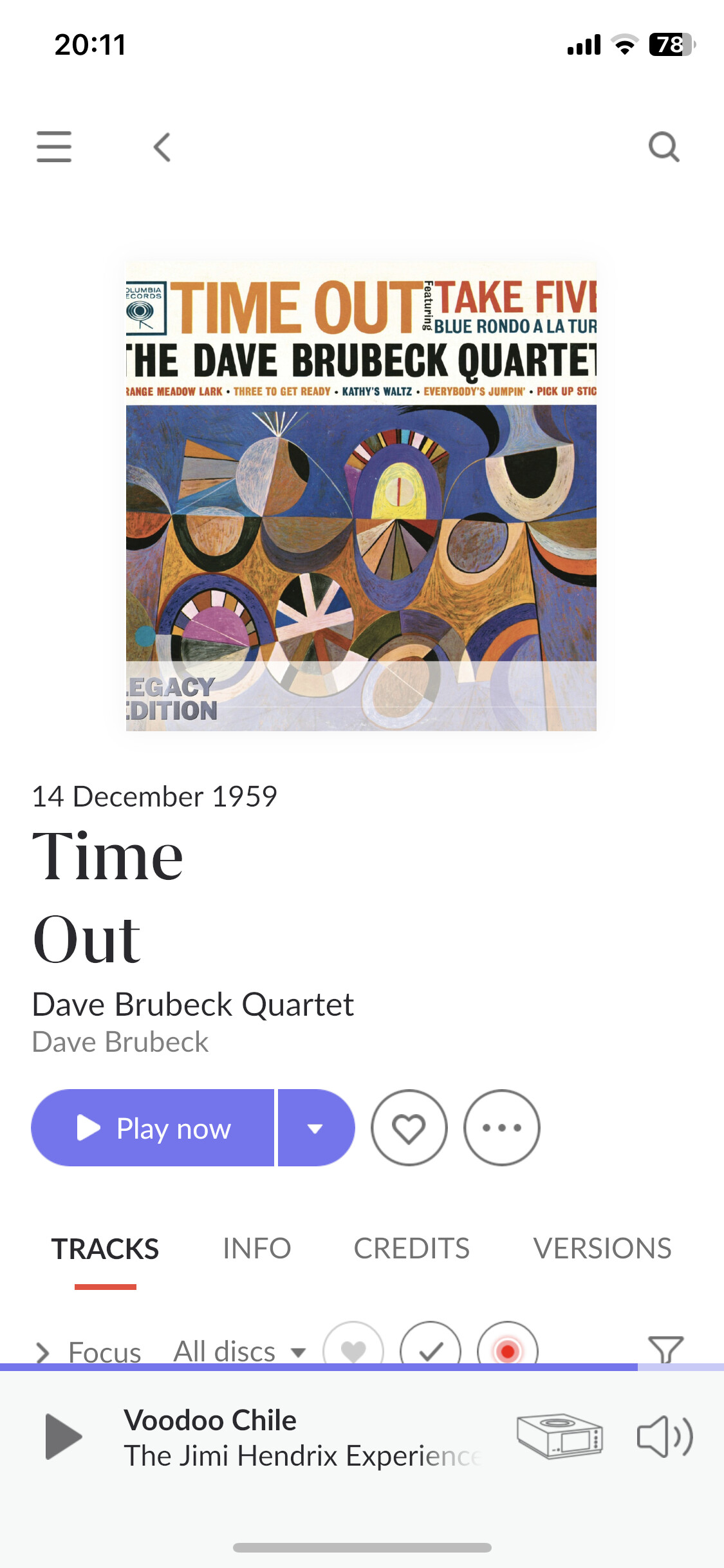This screenshot has height=1568, width=724.
Task: Favorite the album with the heart
Action: pyautogui.click(x=409, y=1128)
